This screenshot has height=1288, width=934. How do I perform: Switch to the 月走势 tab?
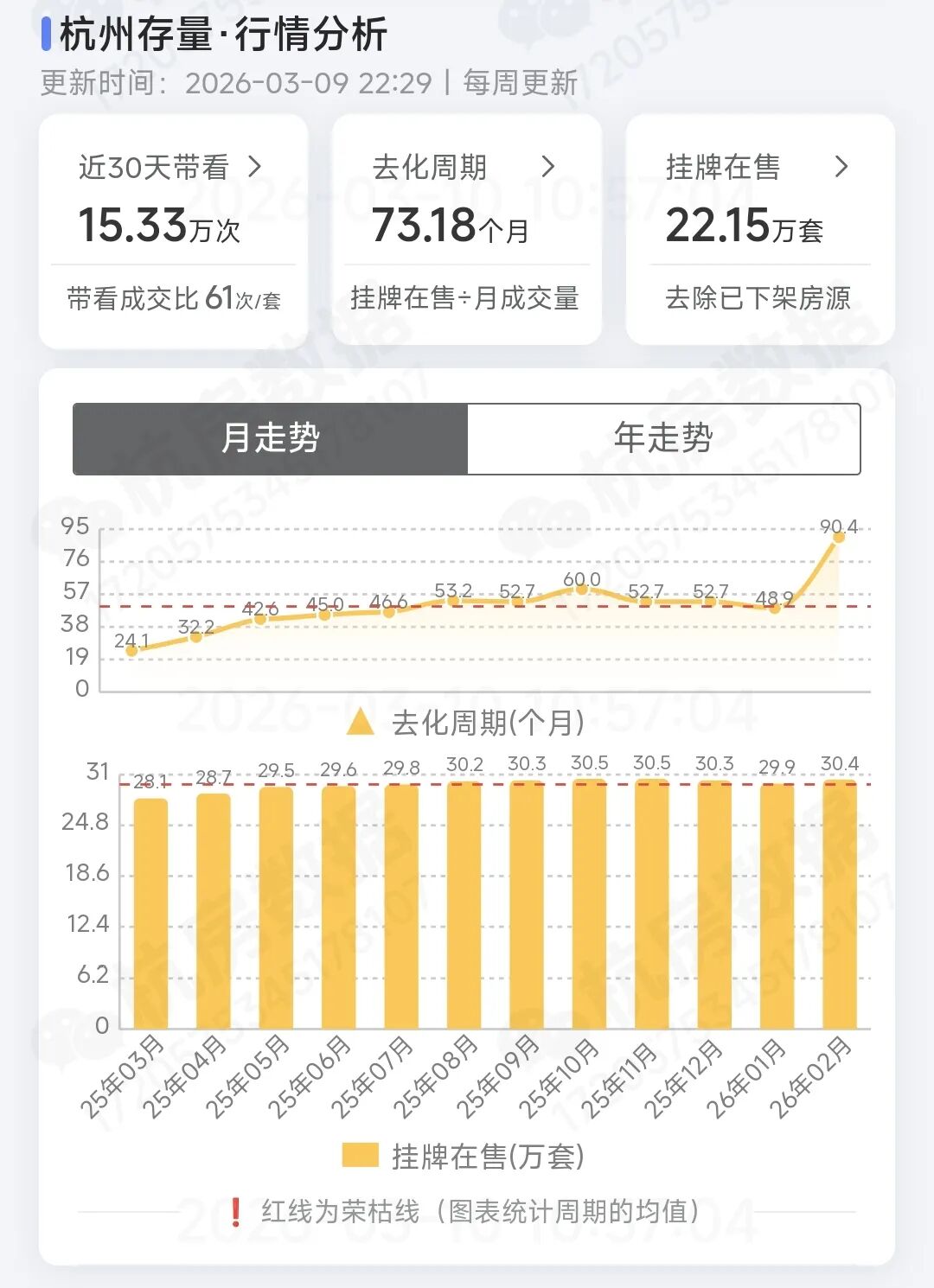click(x=271, y=438)
